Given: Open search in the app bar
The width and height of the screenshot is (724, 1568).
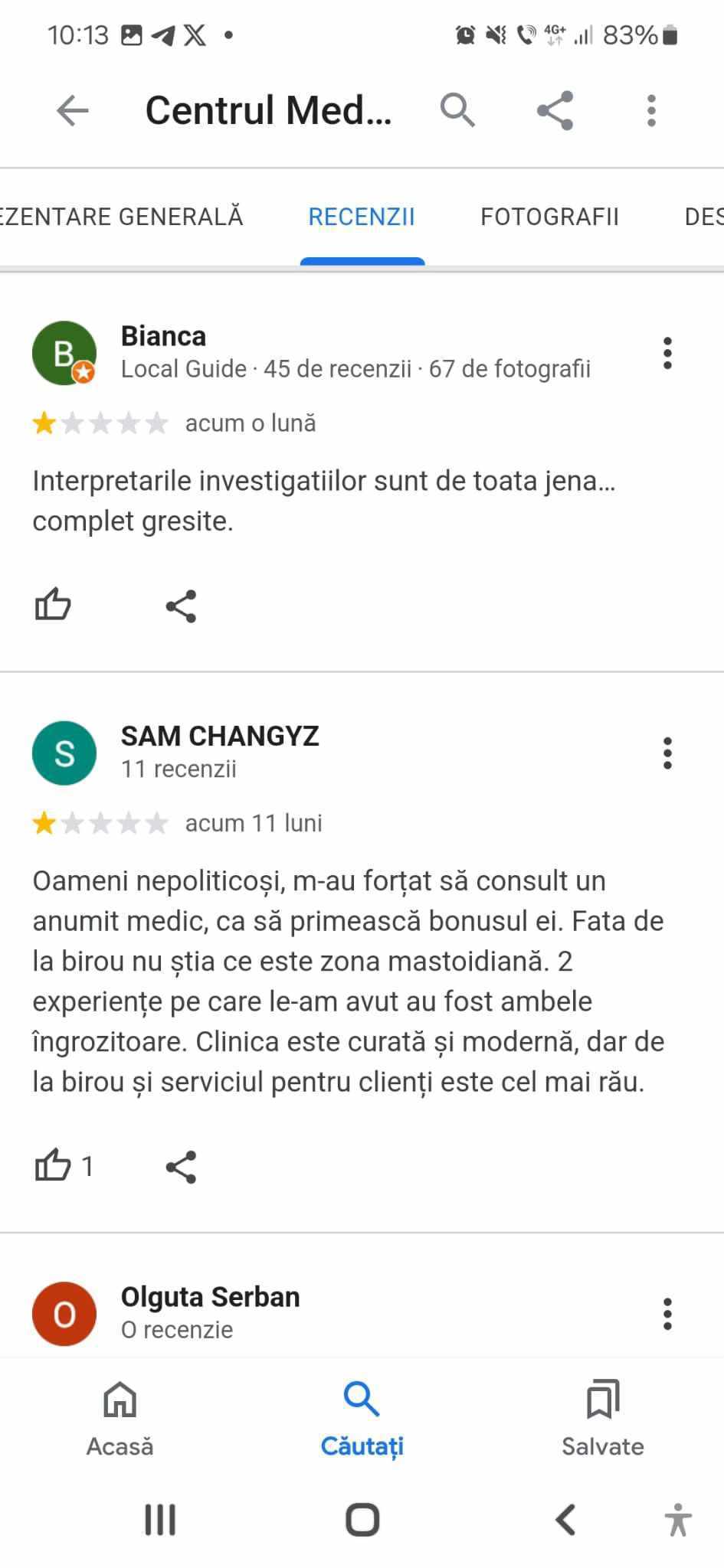Looking at the screenshot, I should pos(457,110).
